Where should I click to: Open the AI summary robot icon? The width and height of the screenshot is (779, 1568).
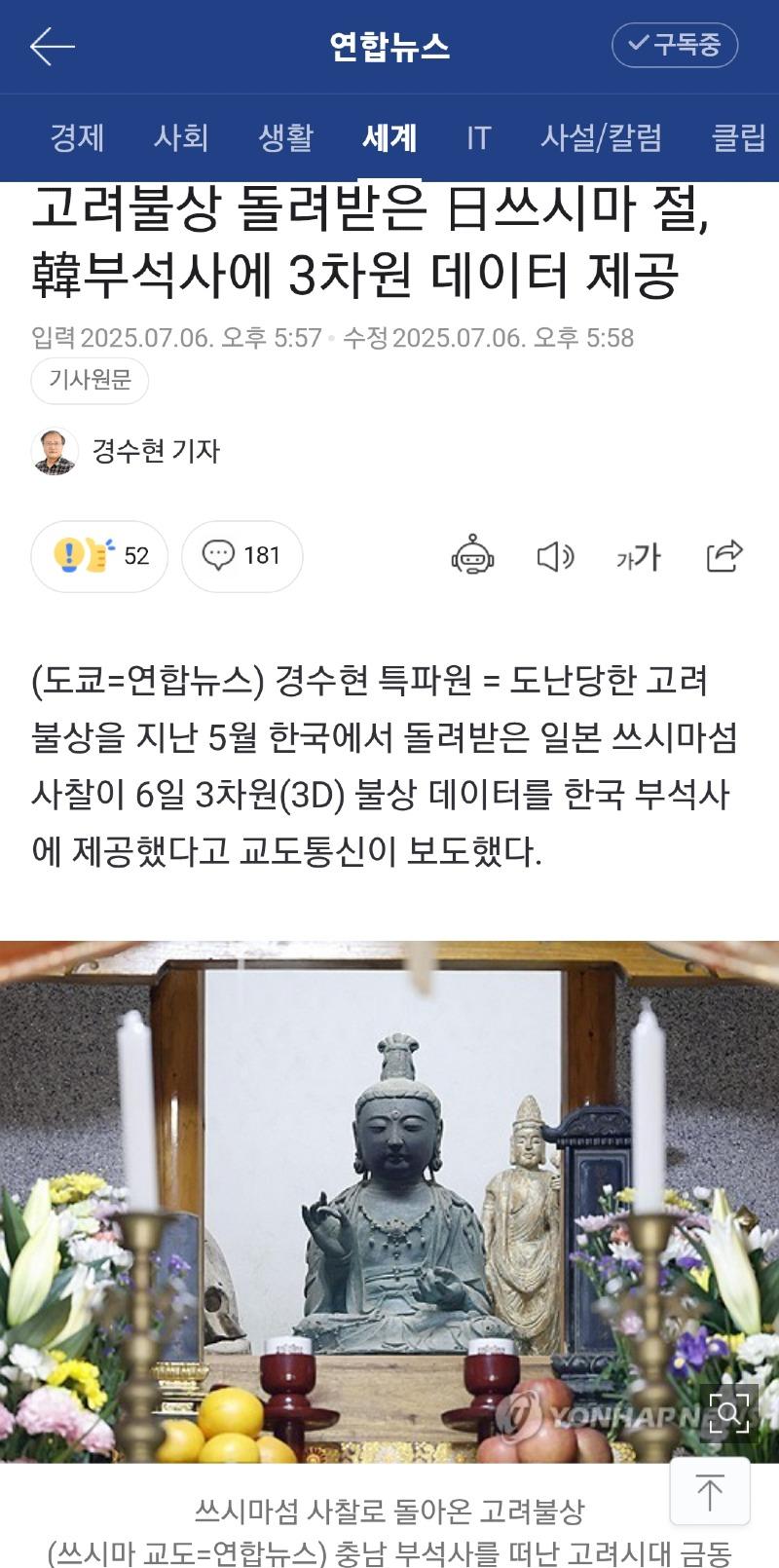coord(472,556)
